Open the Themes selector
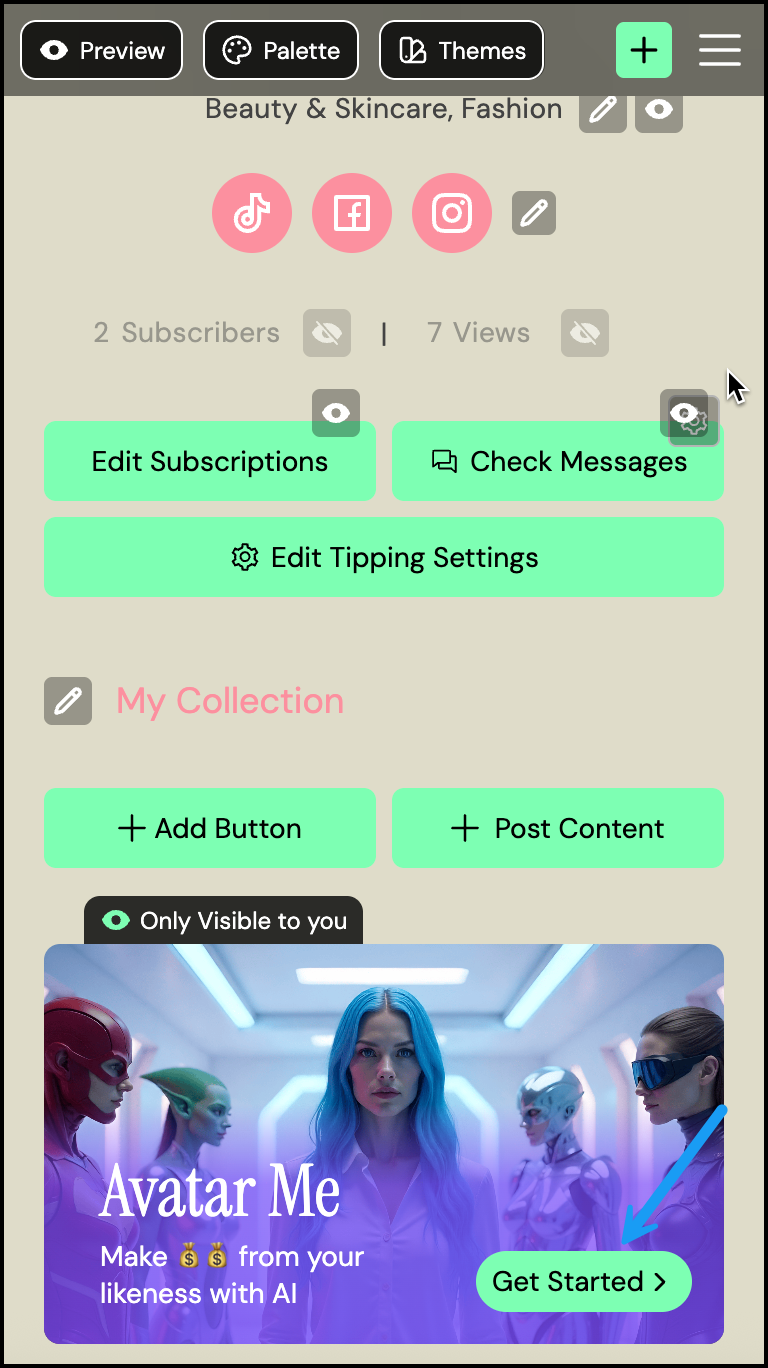 (x=461, y=50)
